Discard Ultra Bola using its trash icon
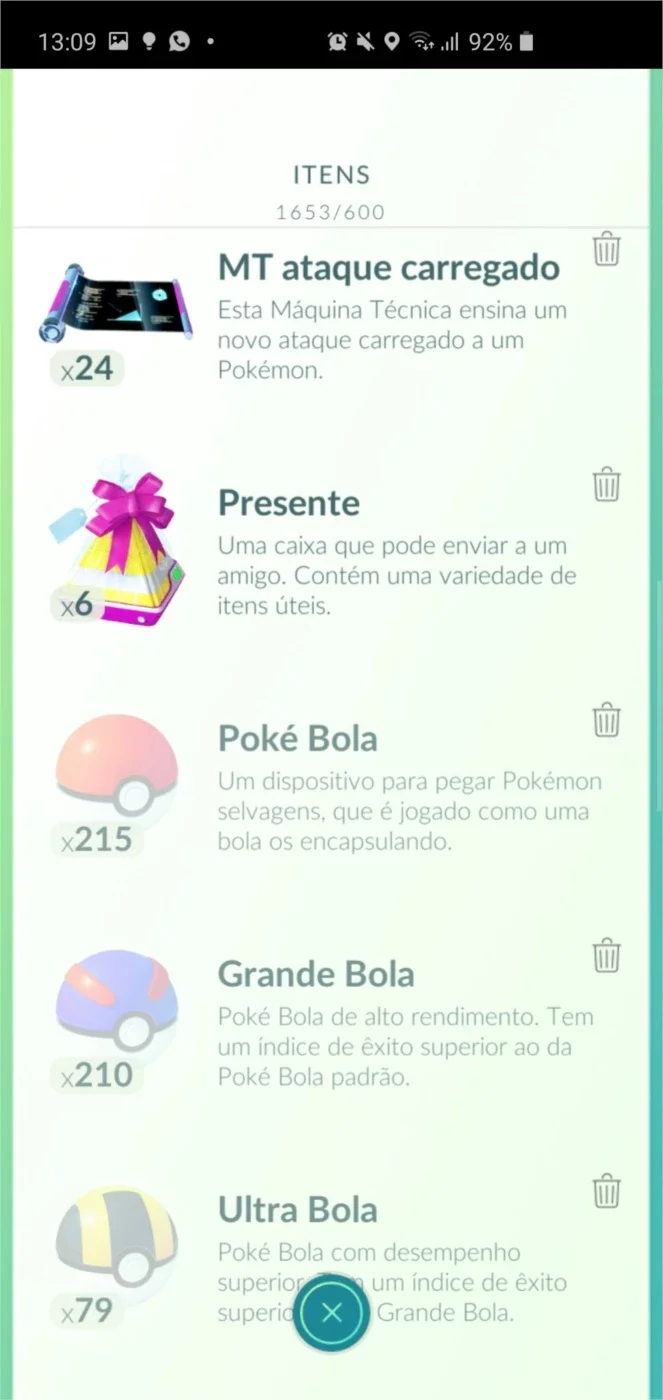The height and width of the screenshot is (1400, 663). coord(606,1192)
